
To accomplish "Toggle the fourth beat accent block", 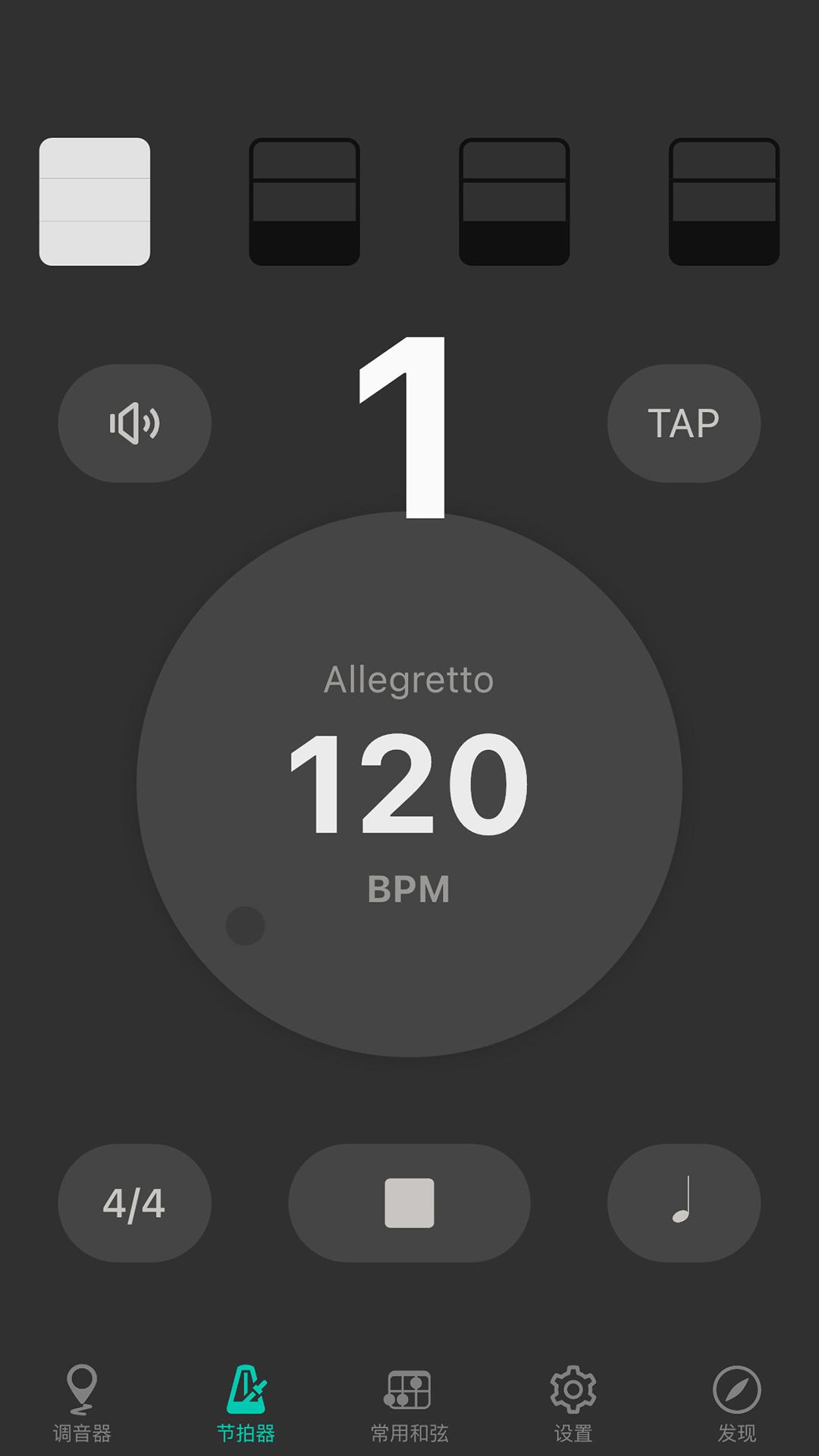I will point(723,200).
